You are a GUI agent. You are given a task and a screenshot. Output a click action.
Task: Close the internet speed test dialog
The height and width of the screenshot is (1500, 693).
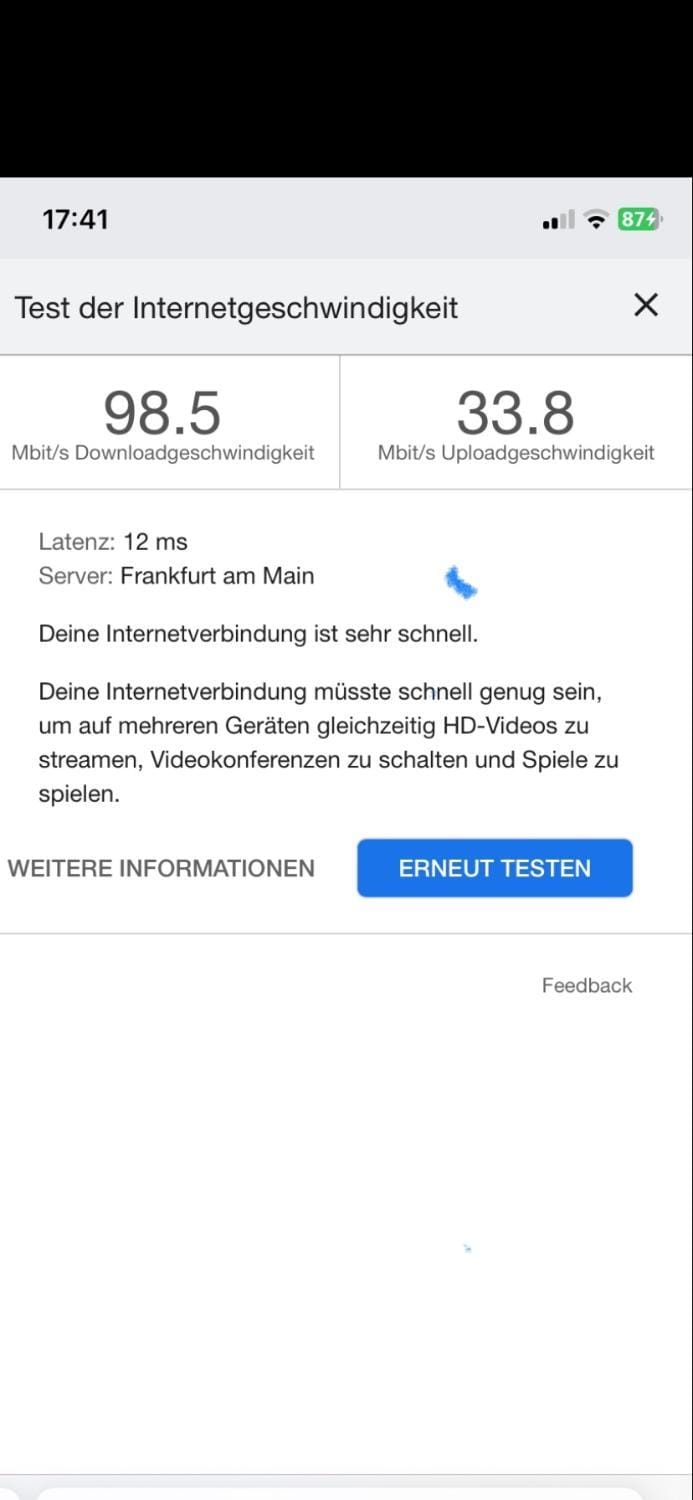[646, 306]
